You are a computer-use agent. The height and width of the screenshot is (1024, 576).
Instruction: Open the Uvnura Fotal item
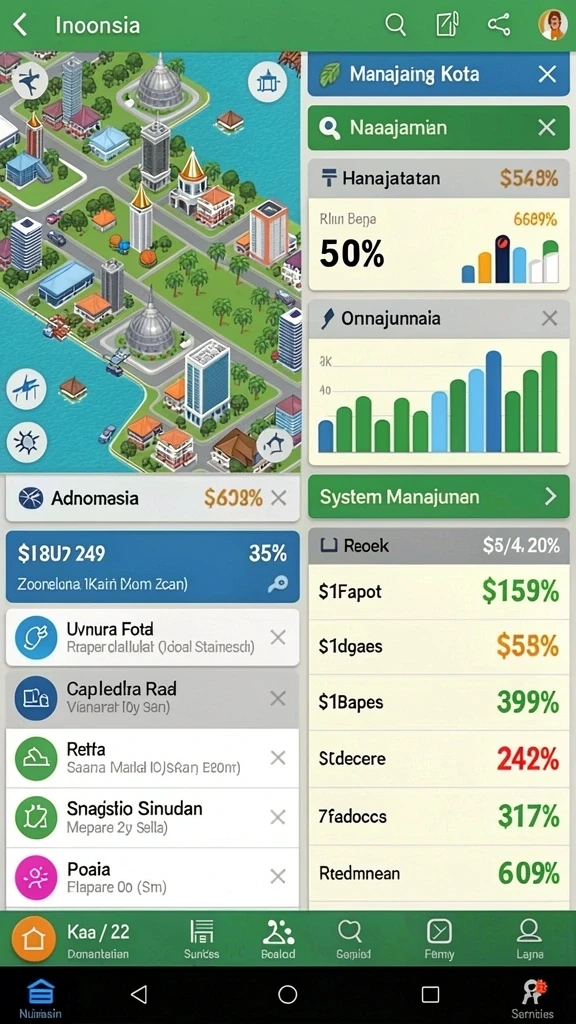[x=152, y=637]
